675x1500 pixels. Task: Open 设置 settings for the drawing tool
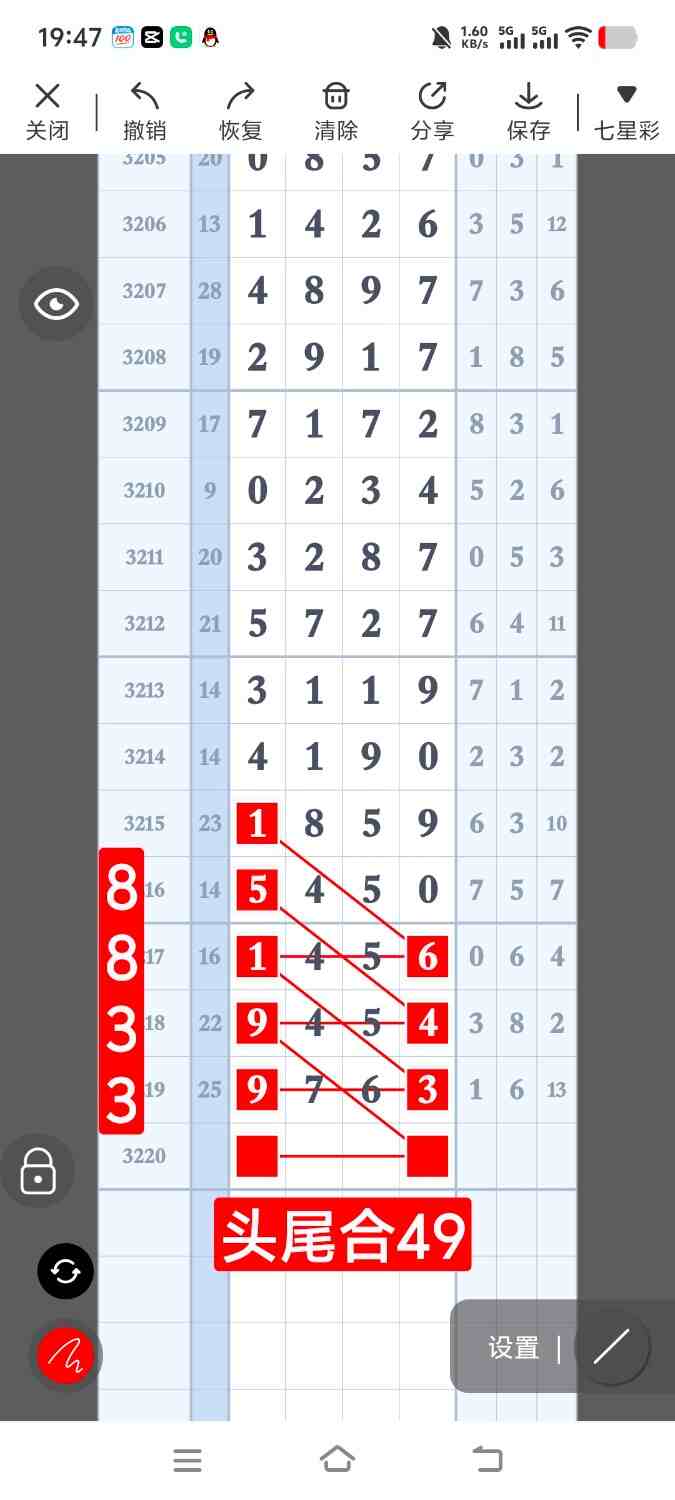point(514,1348)
